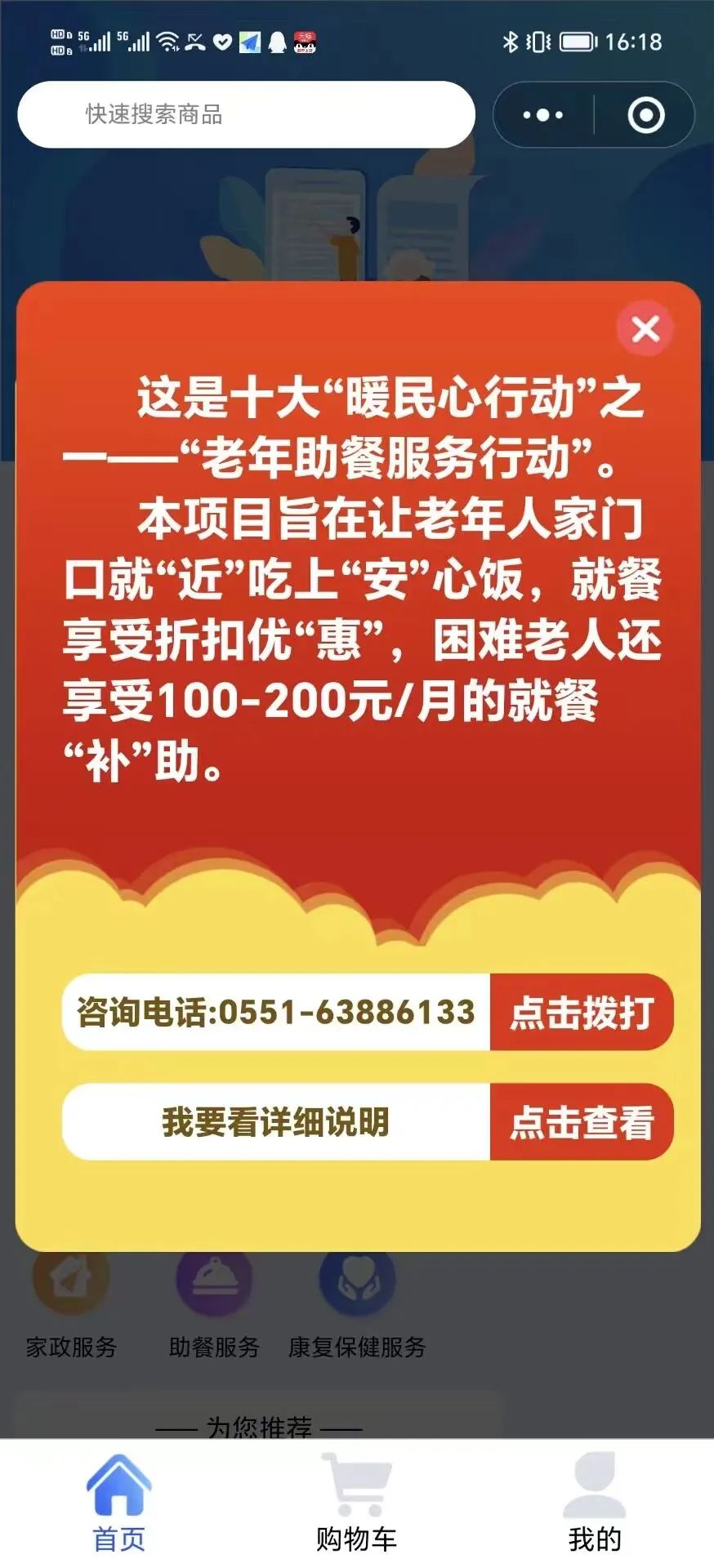Go to the 首页 tab
Viewport: 714px width, 1568px height.
119,1502
